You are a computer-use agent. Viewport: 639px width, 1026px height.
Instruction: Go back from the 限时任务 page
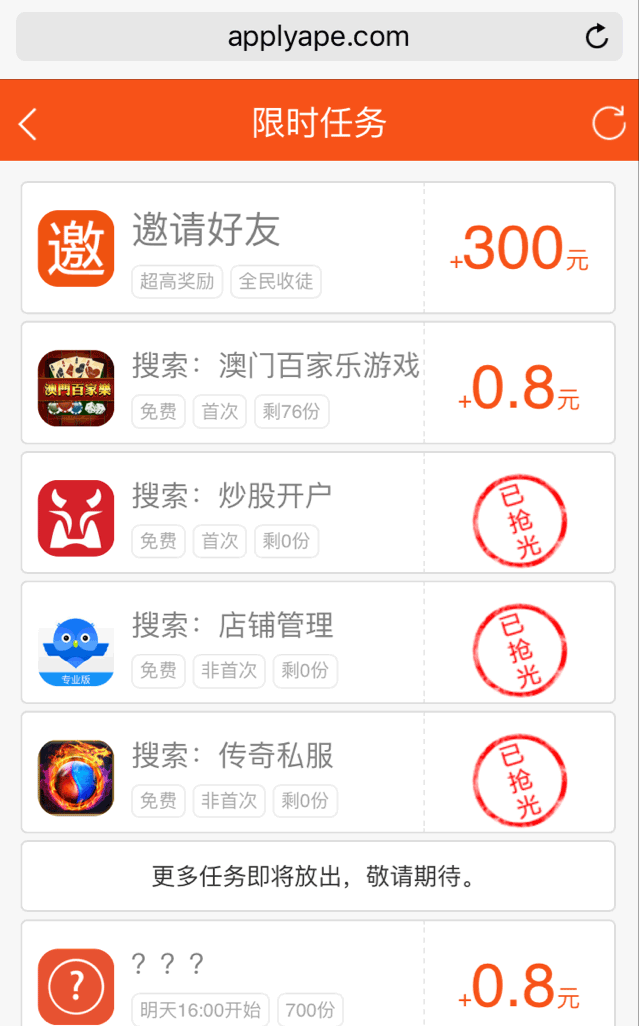point(28,124)
